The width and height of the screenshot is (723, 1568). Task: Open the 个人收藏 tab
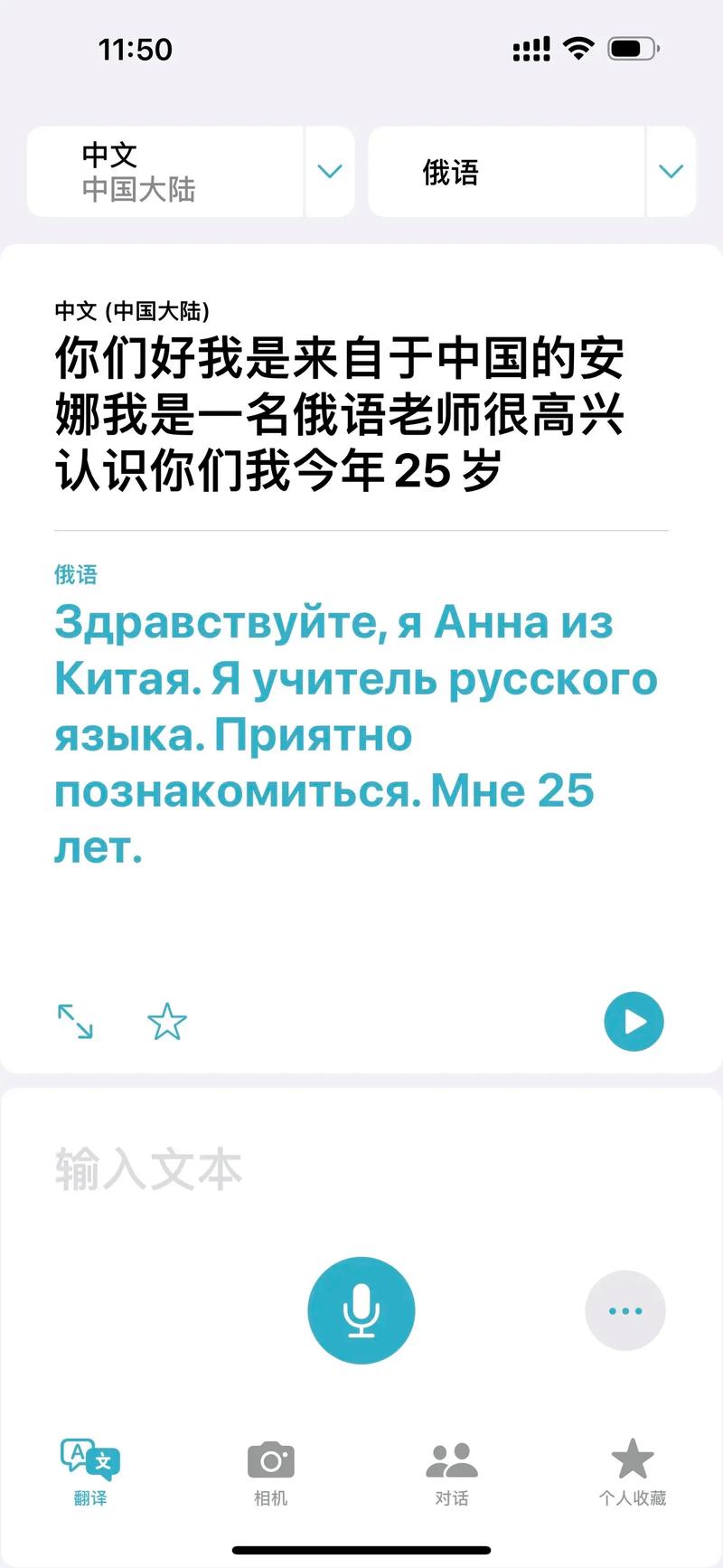coord(633,1472)
